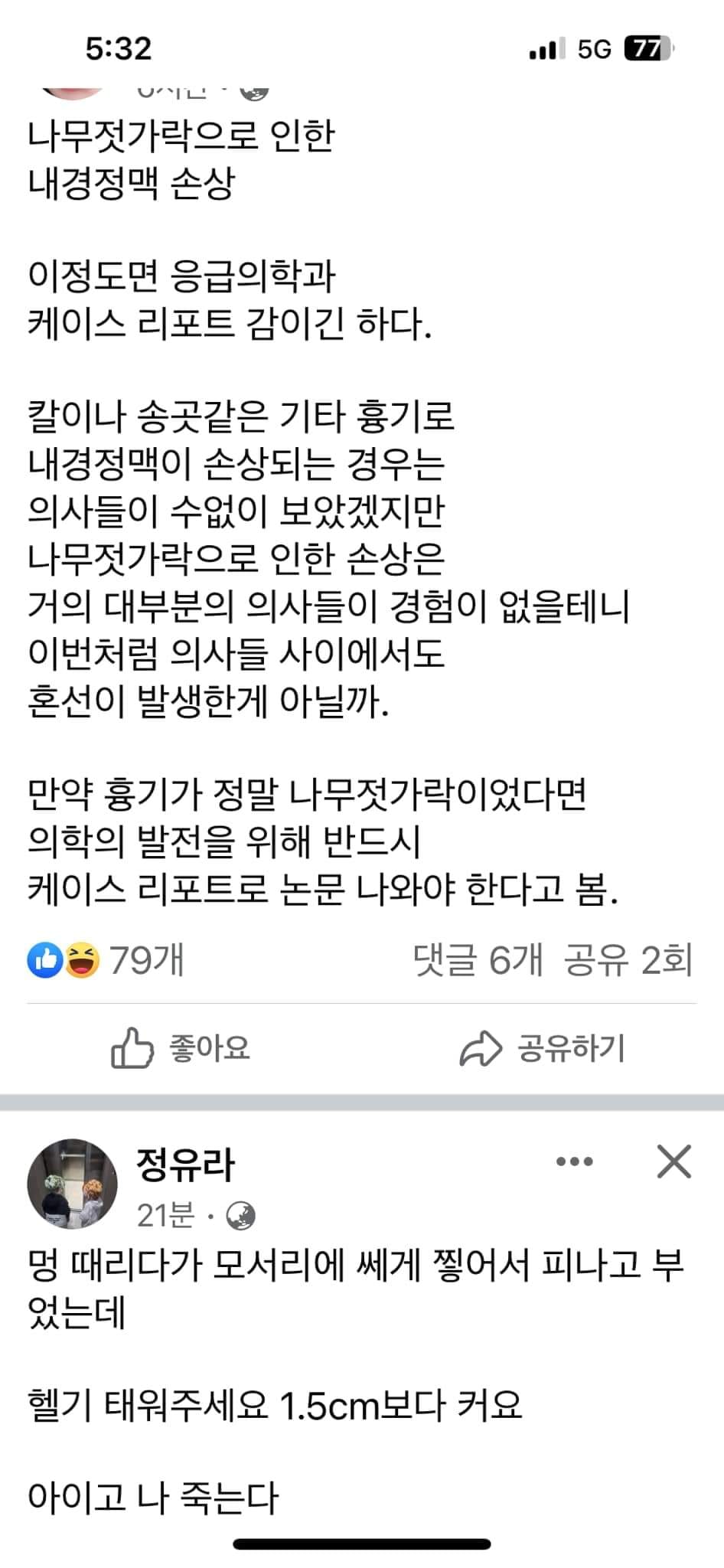Open 공유 2회 shares list
Image resolution: width=724 pixels, height=1568 pixels.
[x=628, y=960]
